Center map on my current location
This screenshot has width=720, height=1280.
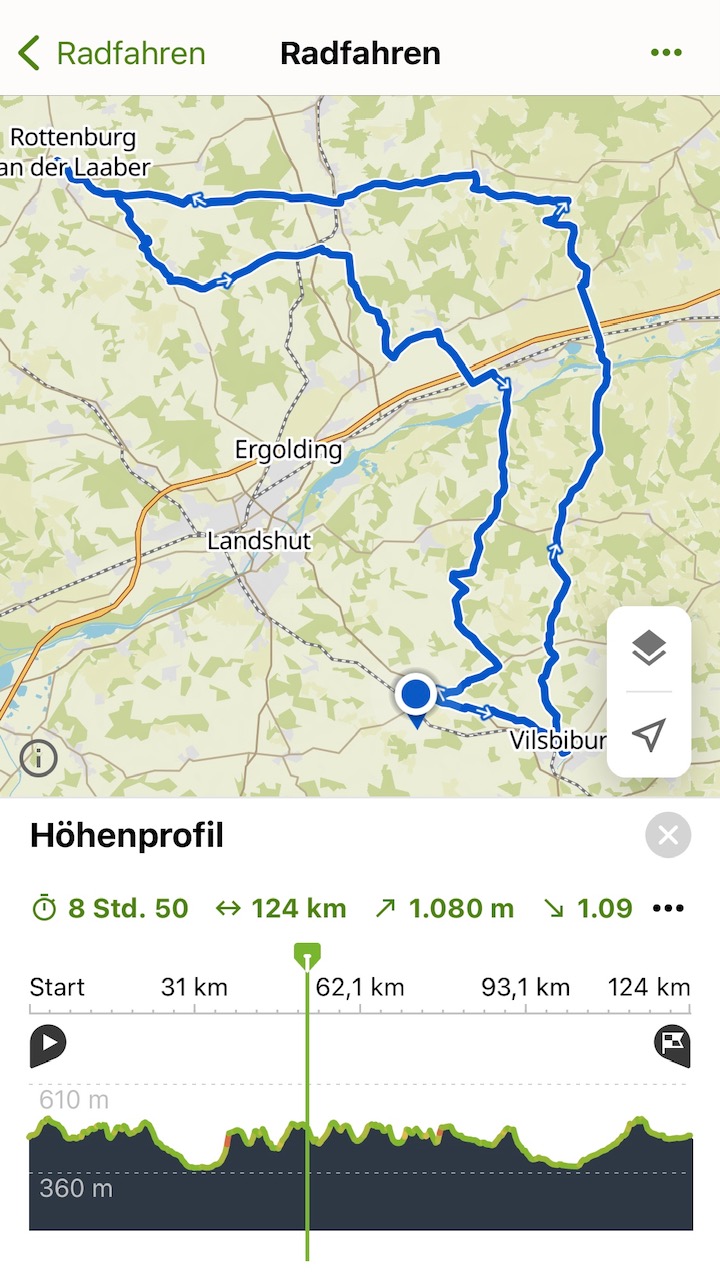point(649,736)
